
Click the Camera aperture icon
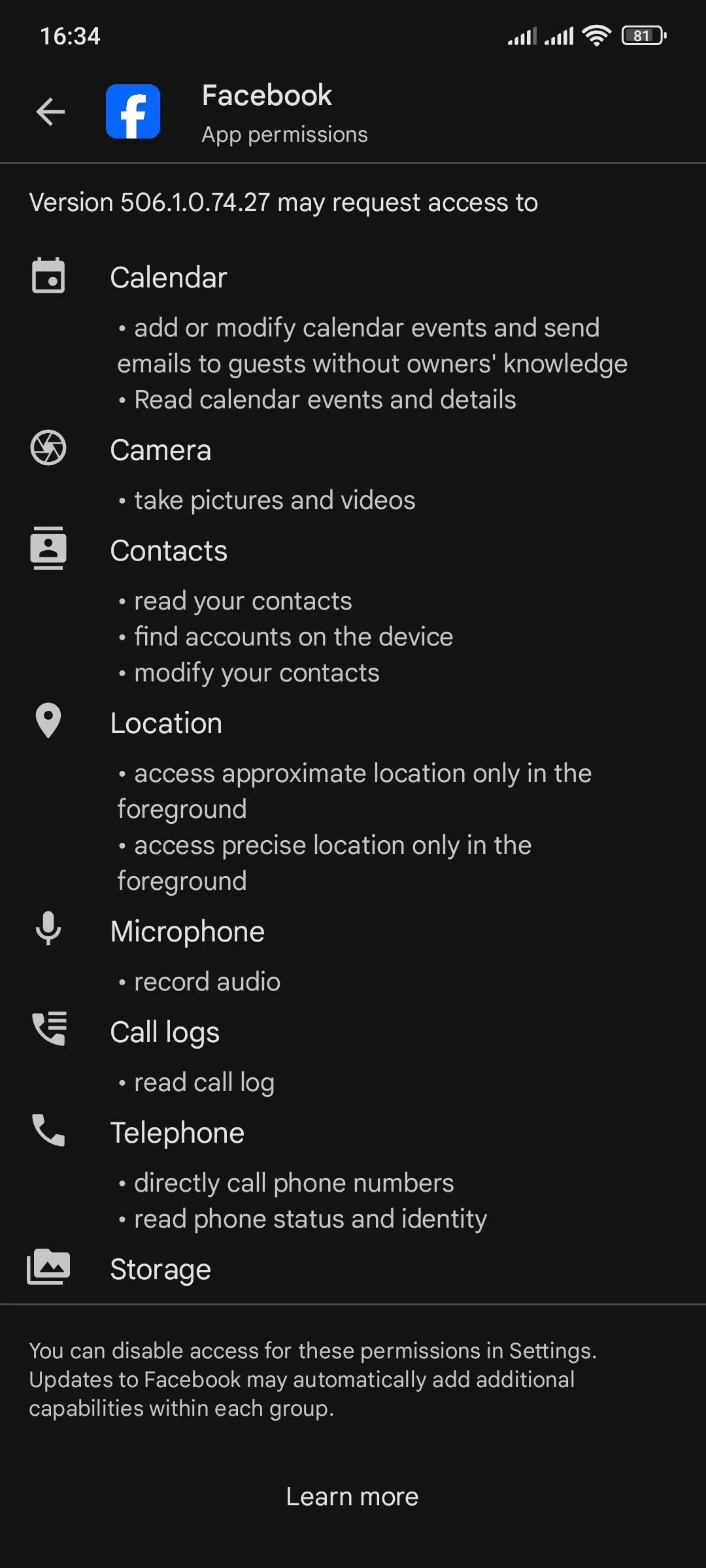pyautogui.click(x=49, y=448)
